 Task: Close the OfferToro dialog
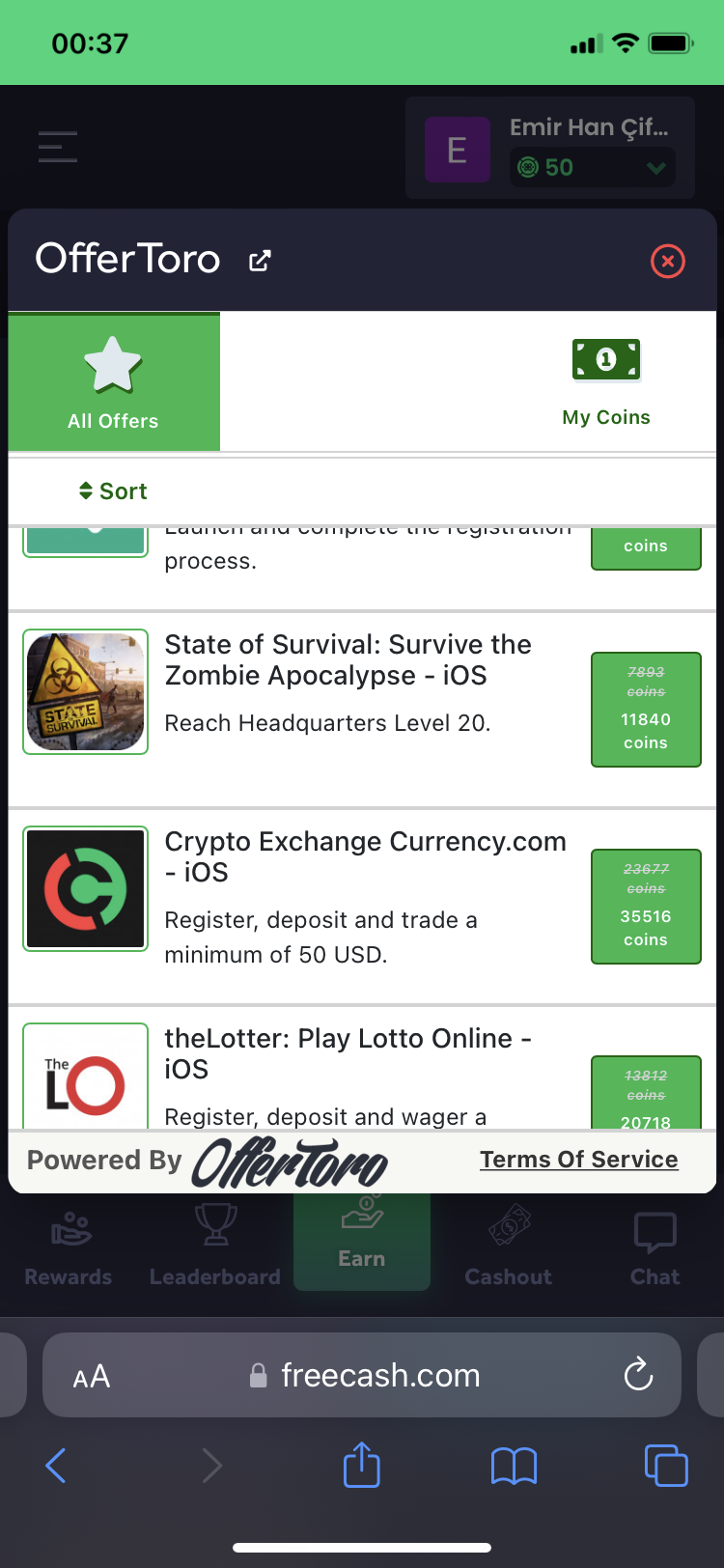(x=668, y=261)
